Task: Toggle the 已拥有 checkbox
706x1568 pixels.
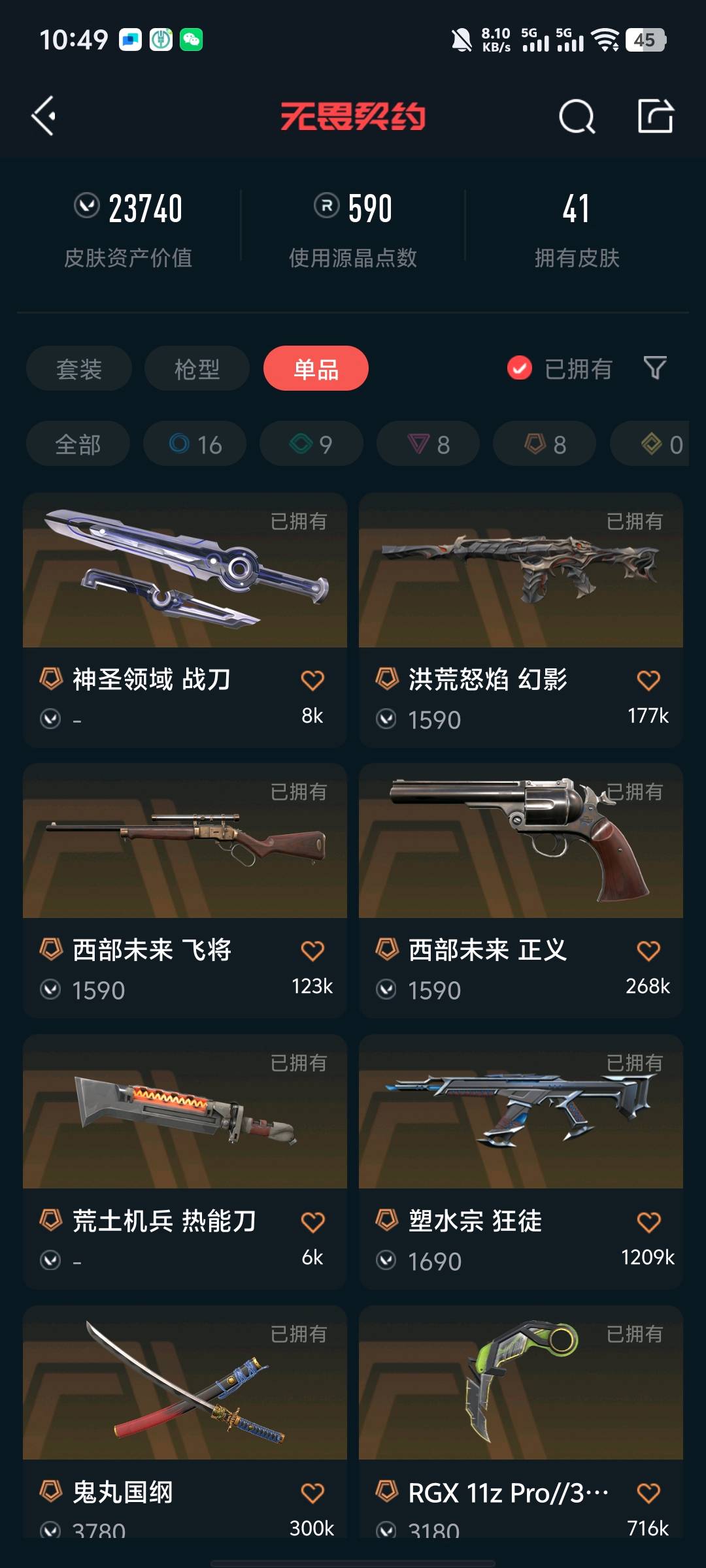Action: 520,368
